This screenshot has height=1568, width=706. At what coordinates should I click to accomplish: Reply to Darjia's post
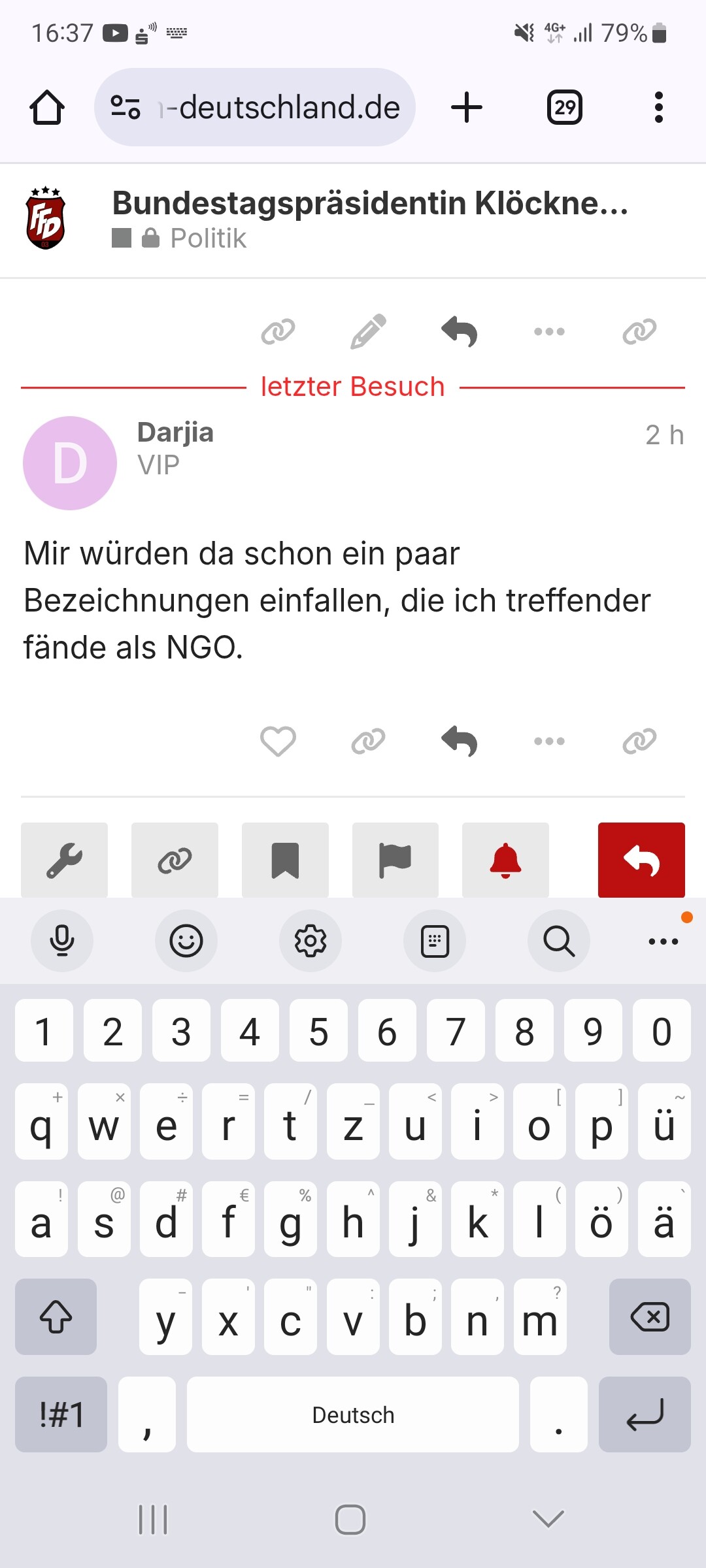click(x=459, y=741)
